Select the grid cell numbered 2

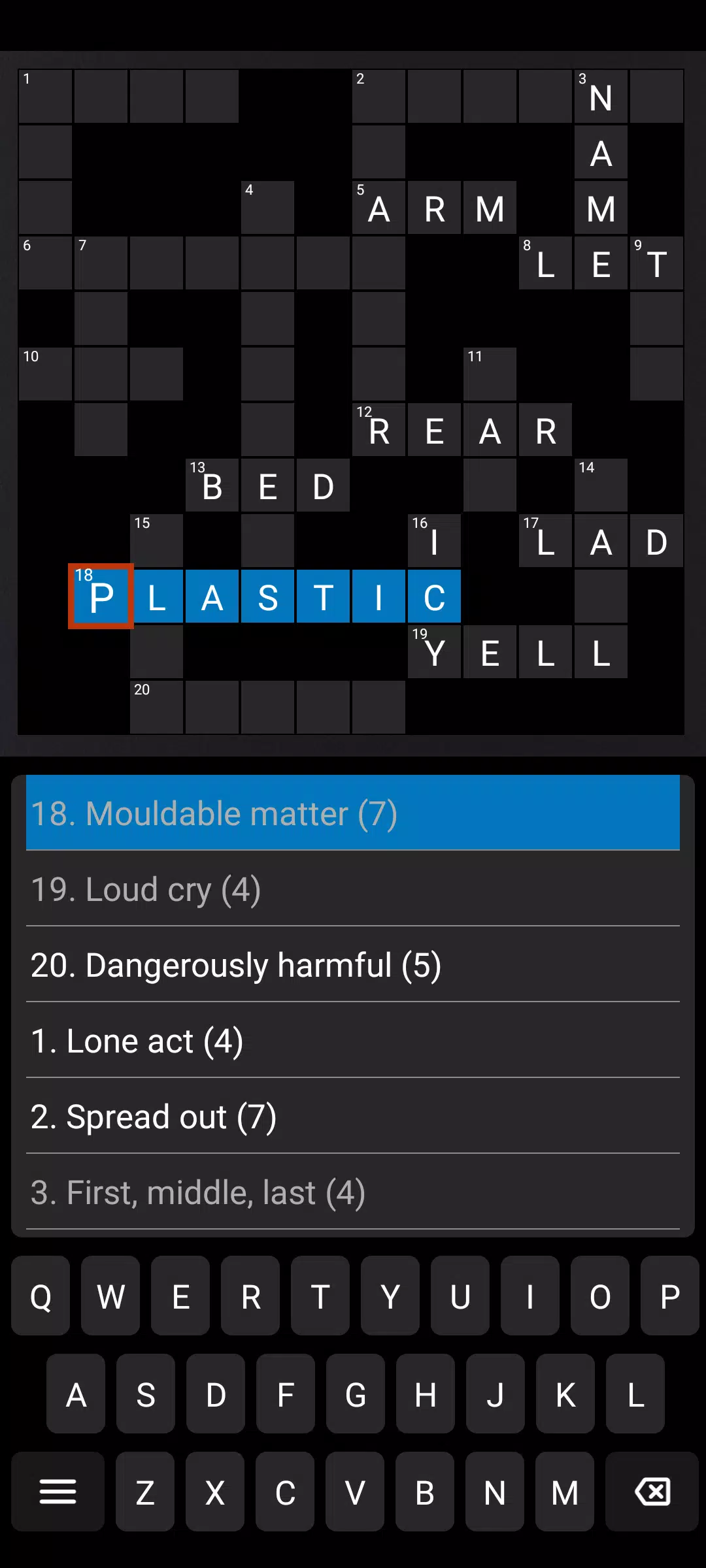[378, 97]
